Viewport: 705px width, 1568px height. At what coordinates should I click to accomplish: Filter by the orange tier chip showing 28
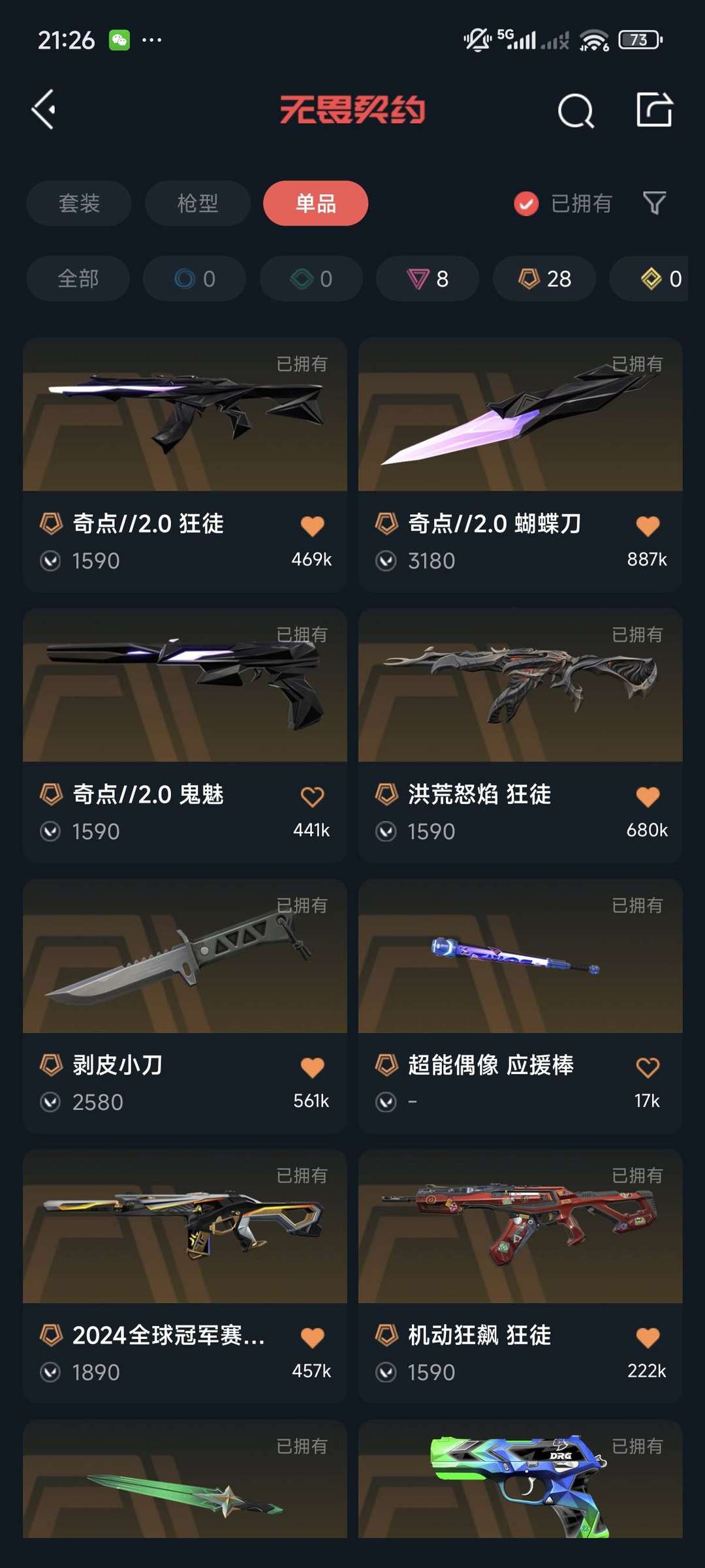(544, 279)
